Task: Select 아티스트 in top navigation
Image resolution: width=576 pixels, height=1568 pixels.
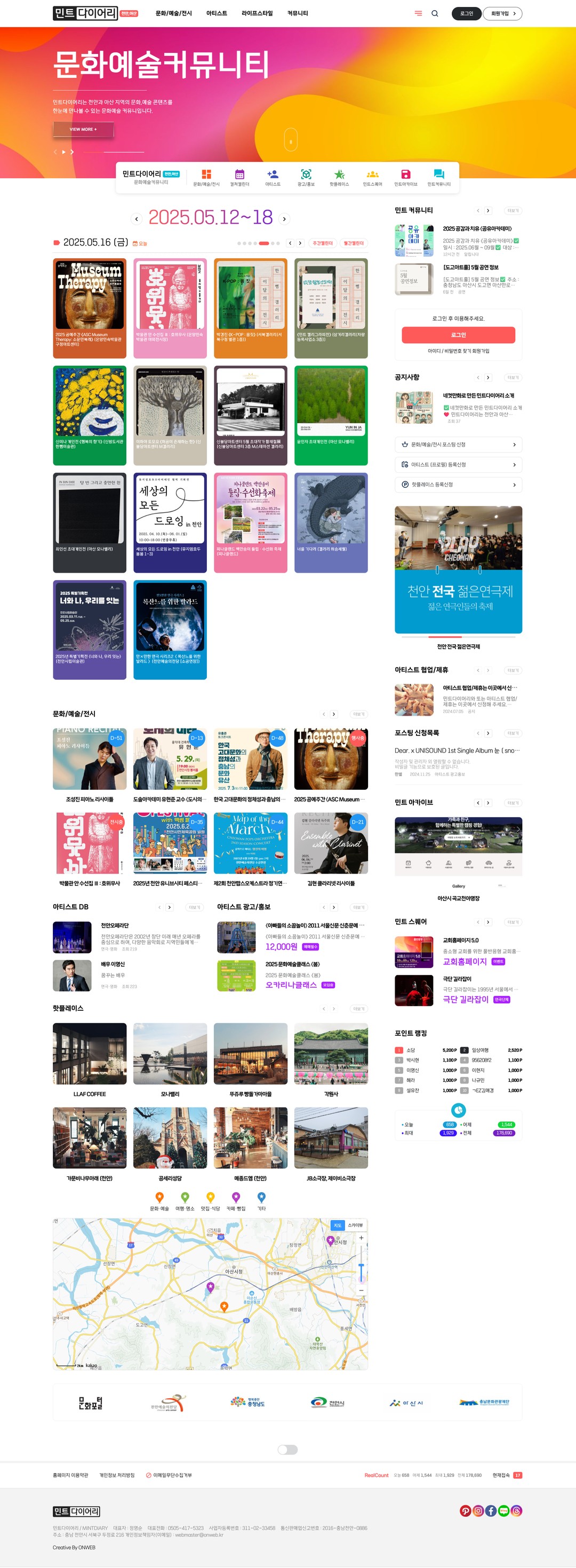Action: (217, 13)
